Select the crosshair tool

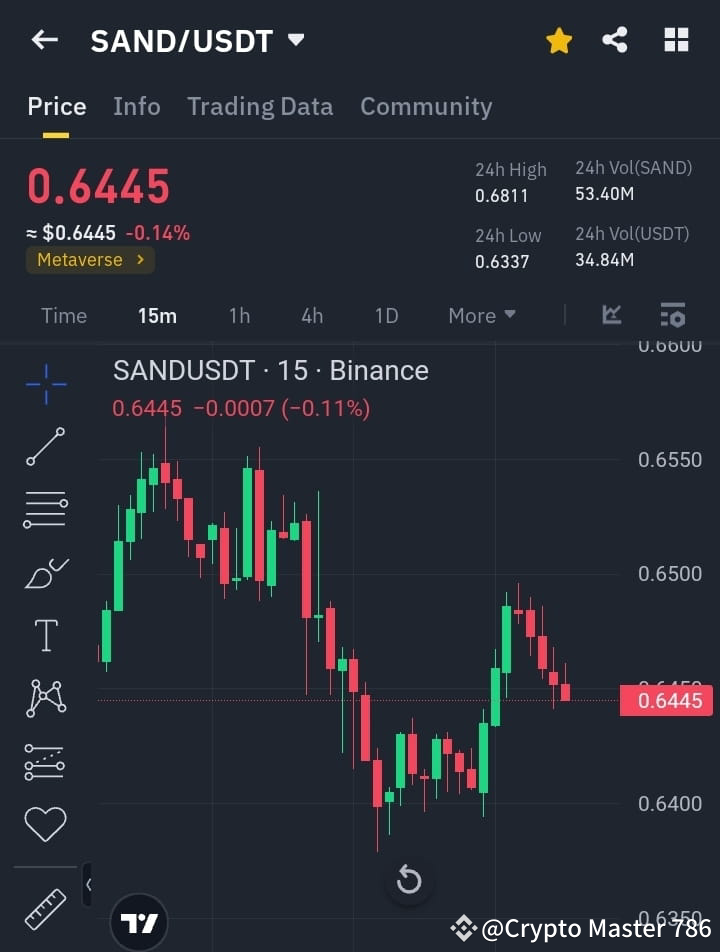coord(44,384)
